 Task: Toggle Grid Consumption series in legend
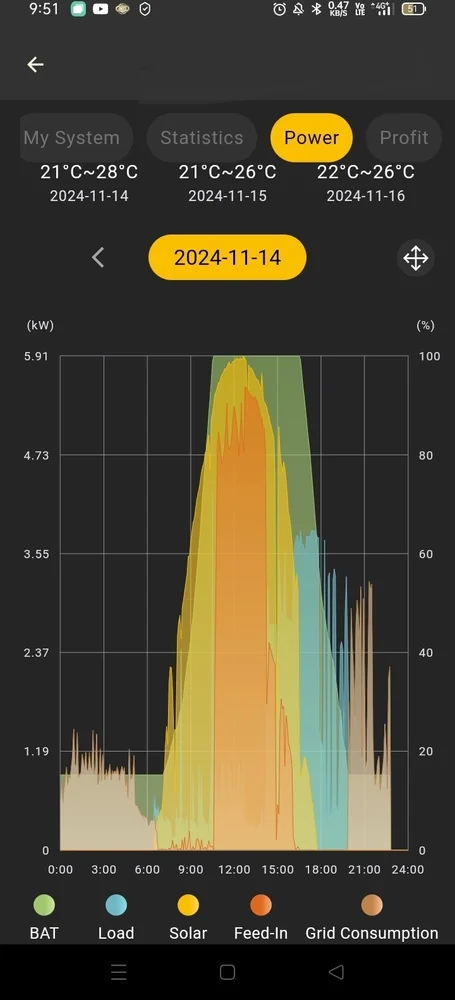[x=372, y=918]
